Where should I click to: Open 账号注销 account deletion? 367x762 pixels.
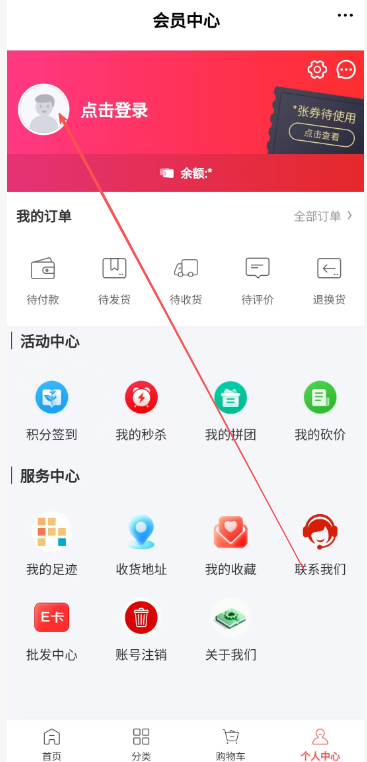[x=141, y=631]
